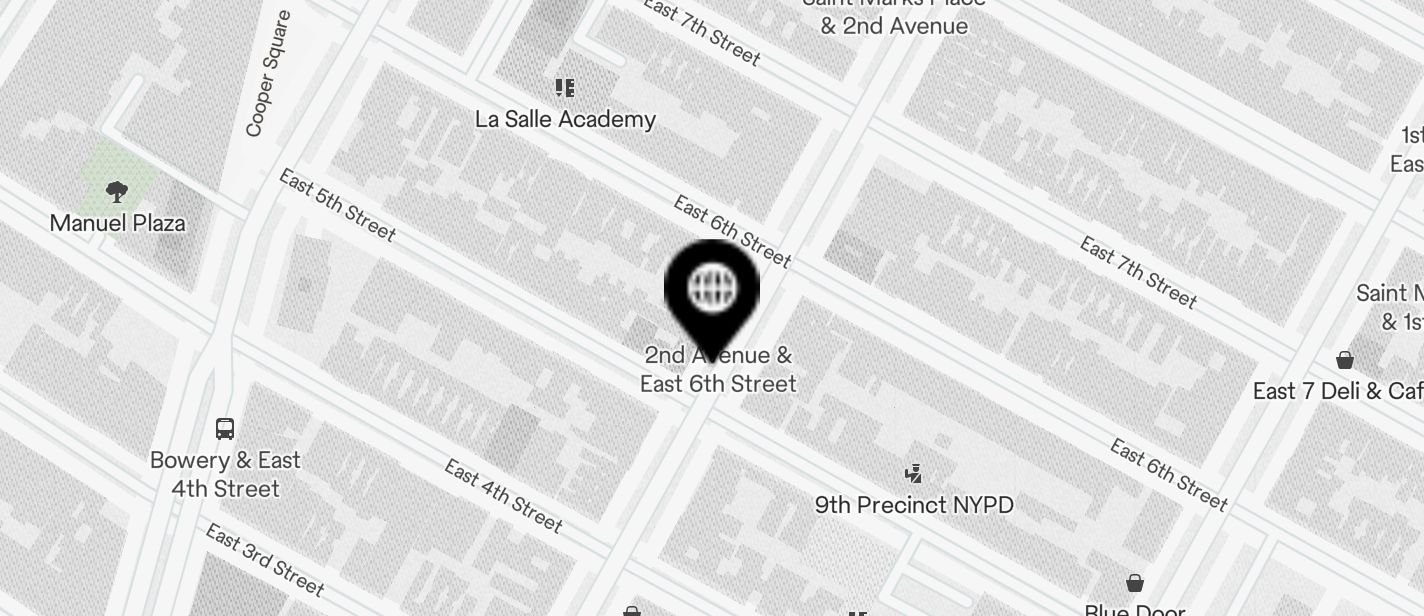Open the 9th Precinct NYPD marker
The image size is (1424, 616).
click(912, 474)
